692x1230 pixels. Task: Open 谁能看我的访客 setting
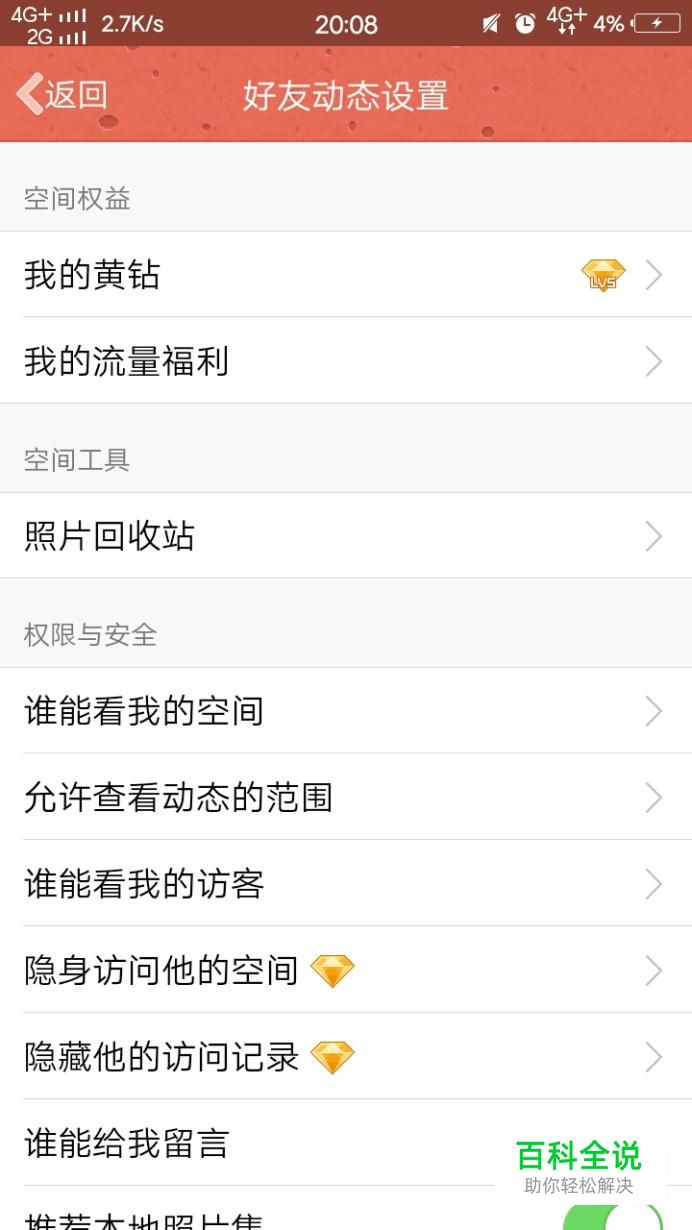point(346,884)
